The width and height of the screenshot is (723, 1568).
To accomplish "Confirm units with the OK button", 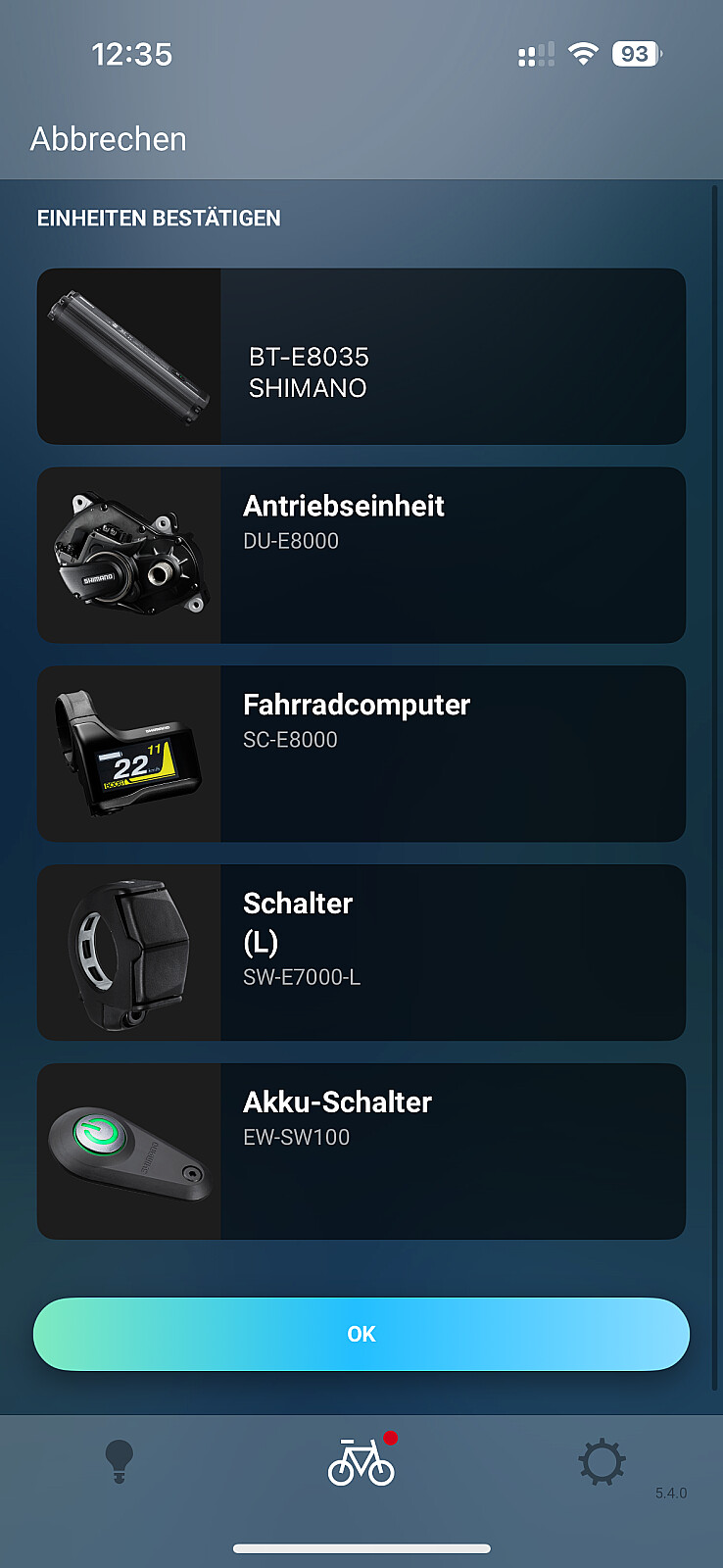I will [x=361, y=1334].
